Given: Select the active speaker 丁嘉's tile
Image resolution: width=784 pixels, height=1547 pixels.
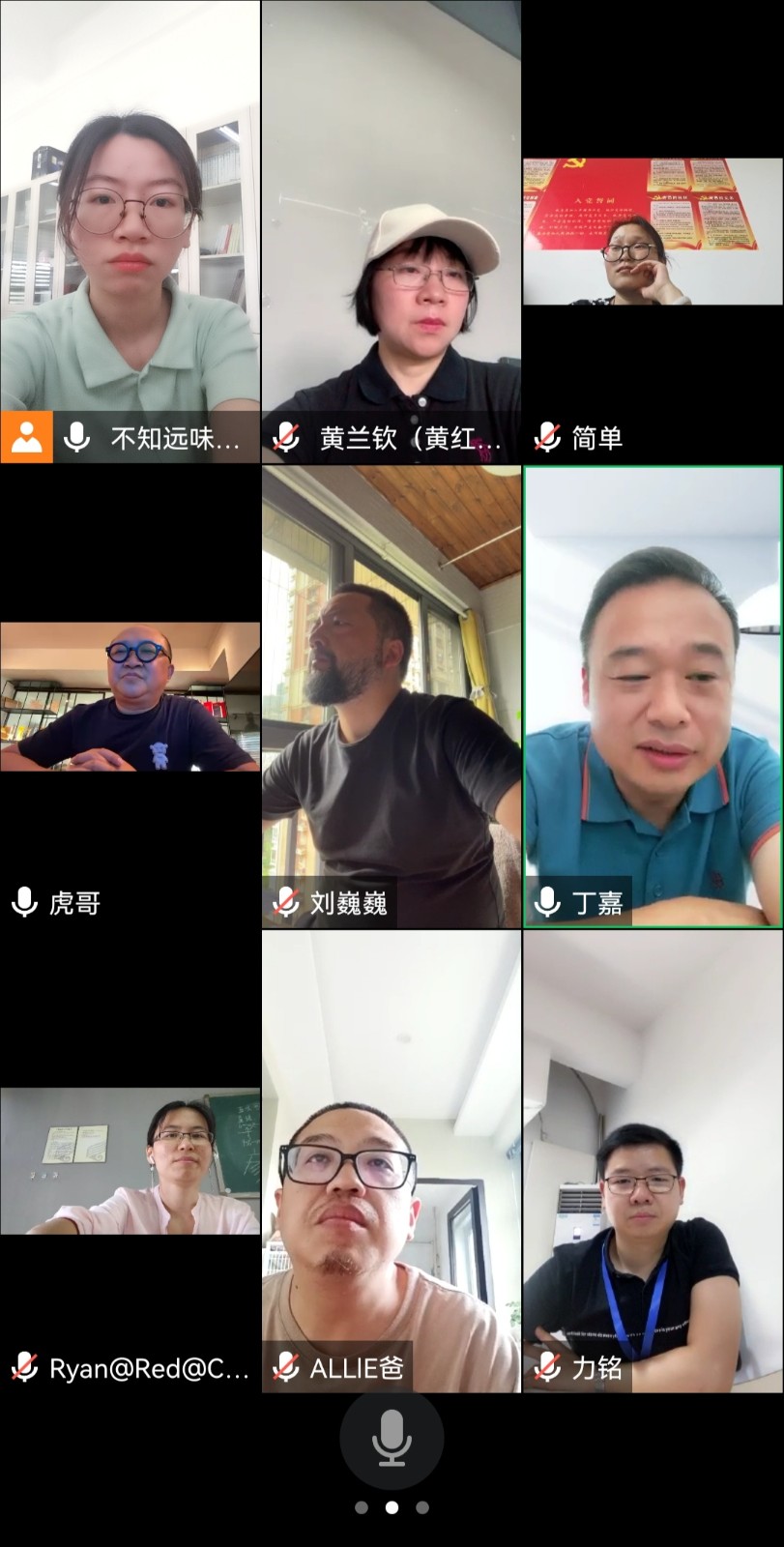Looking at the screenshot, I should 653,696.
